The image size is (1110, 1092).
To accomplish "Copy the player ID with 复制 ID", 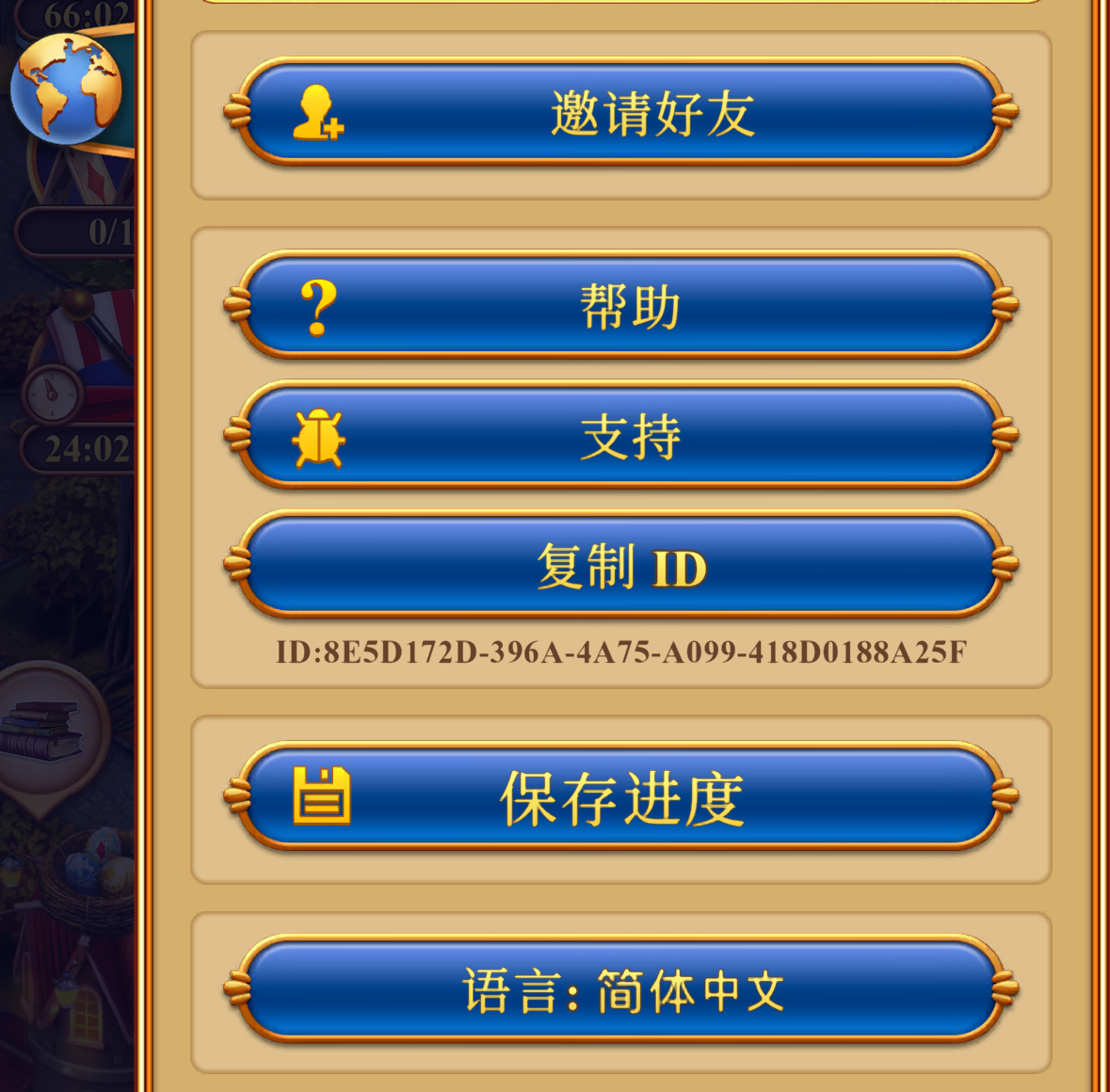I will (621, 566).
